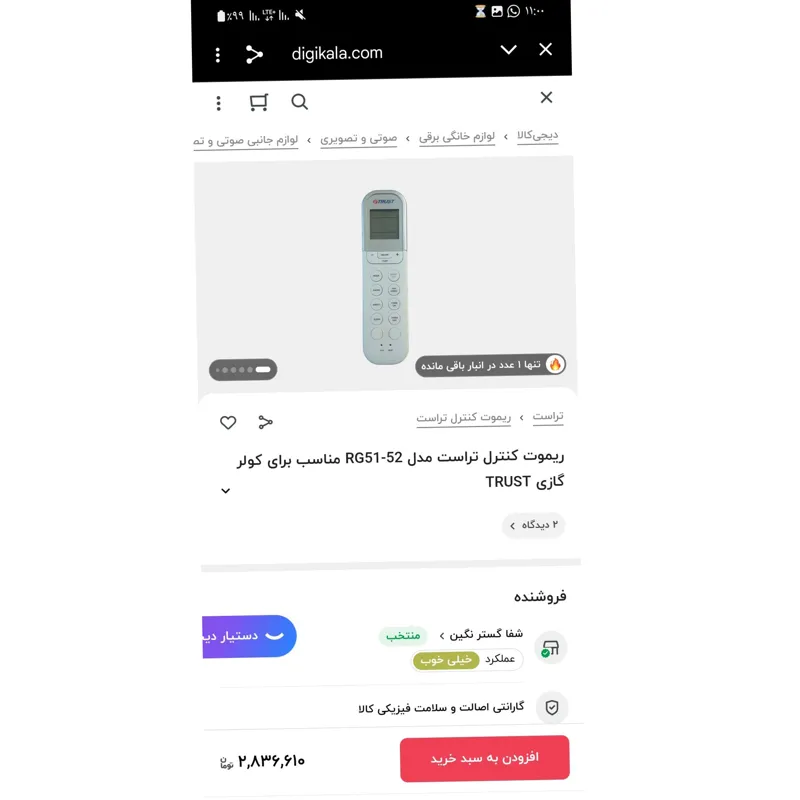Open صوتی و تصویری breadcrumb
The image size is (800, 800).
pyautogui.click(x=358, y=138)
